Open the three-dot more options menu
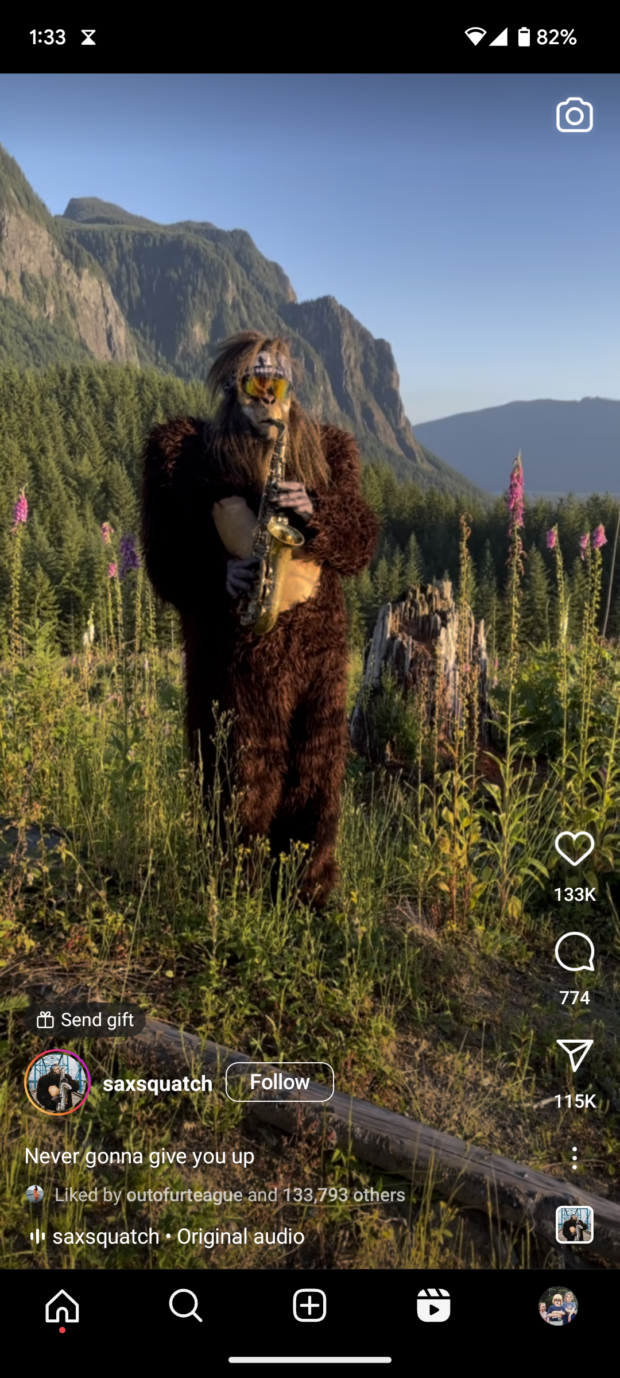Image resolution: width=620 pixels, height=1378 pixels. [x=574, y=1158]
